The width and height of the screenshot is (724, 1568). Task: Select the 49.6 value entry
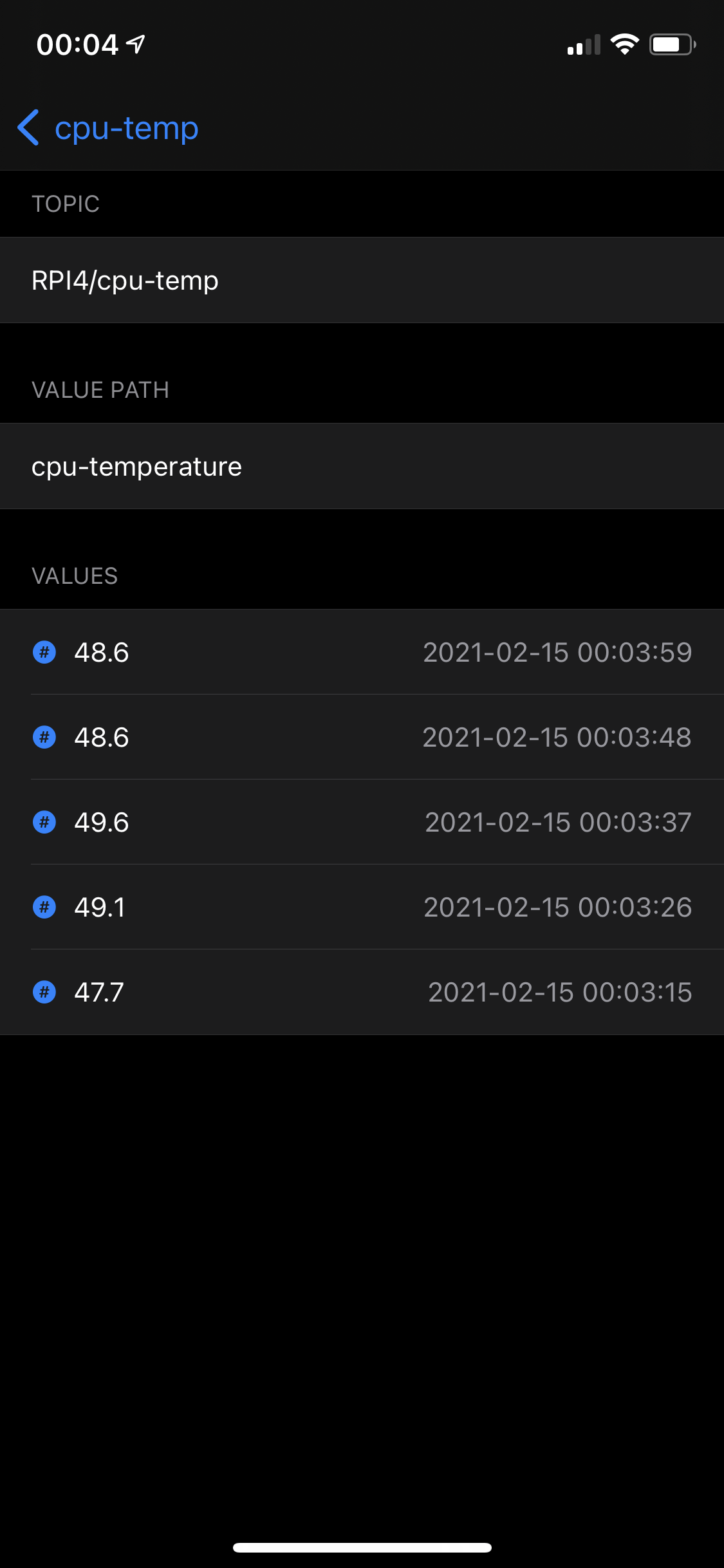point(362,822)
